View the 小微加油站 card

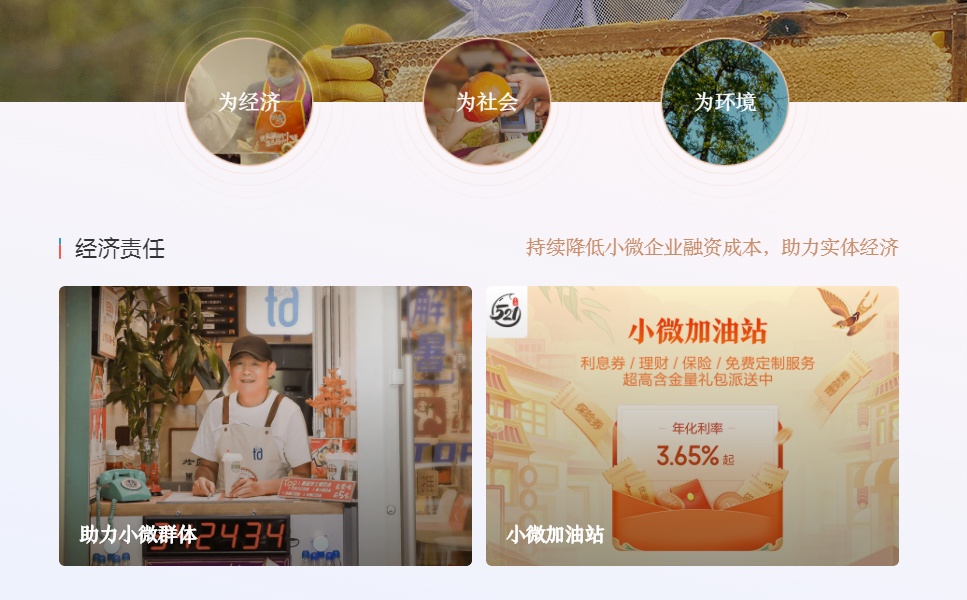[x=692, y=426]
